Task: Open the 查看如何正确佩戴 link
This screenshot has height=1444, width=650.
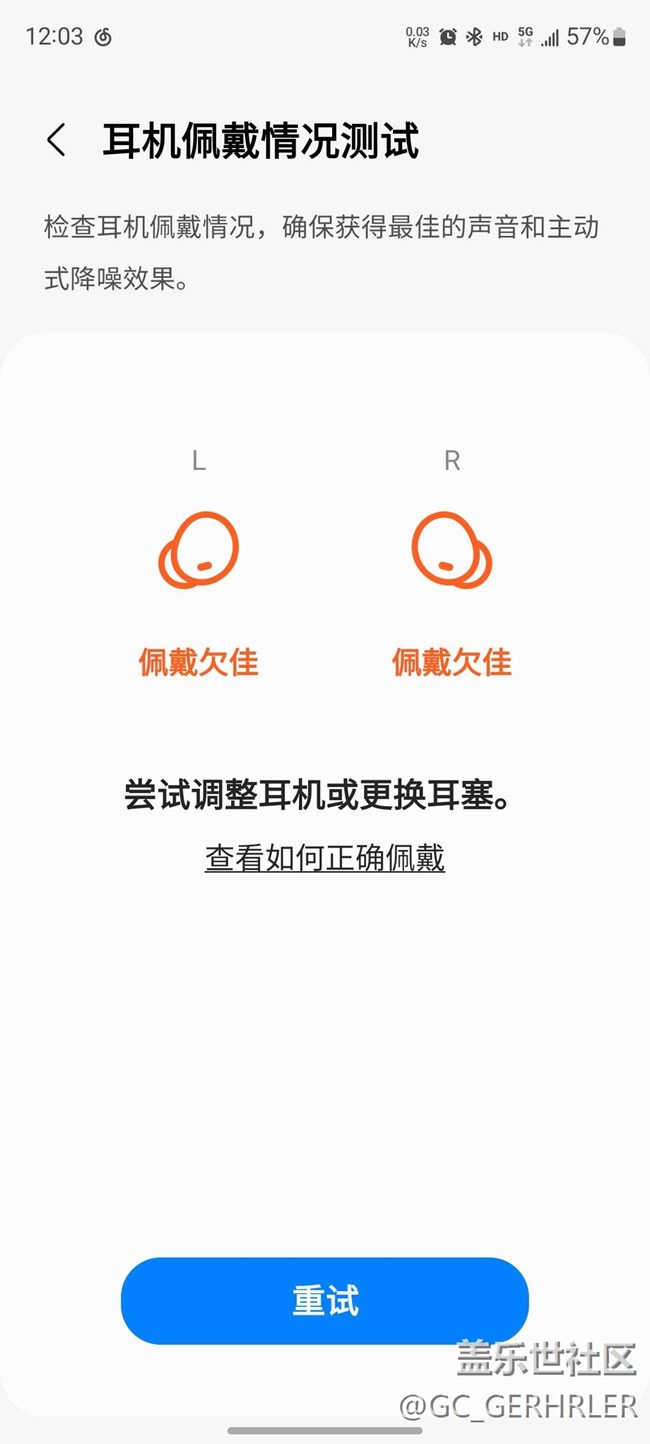Action: [325, 858]
